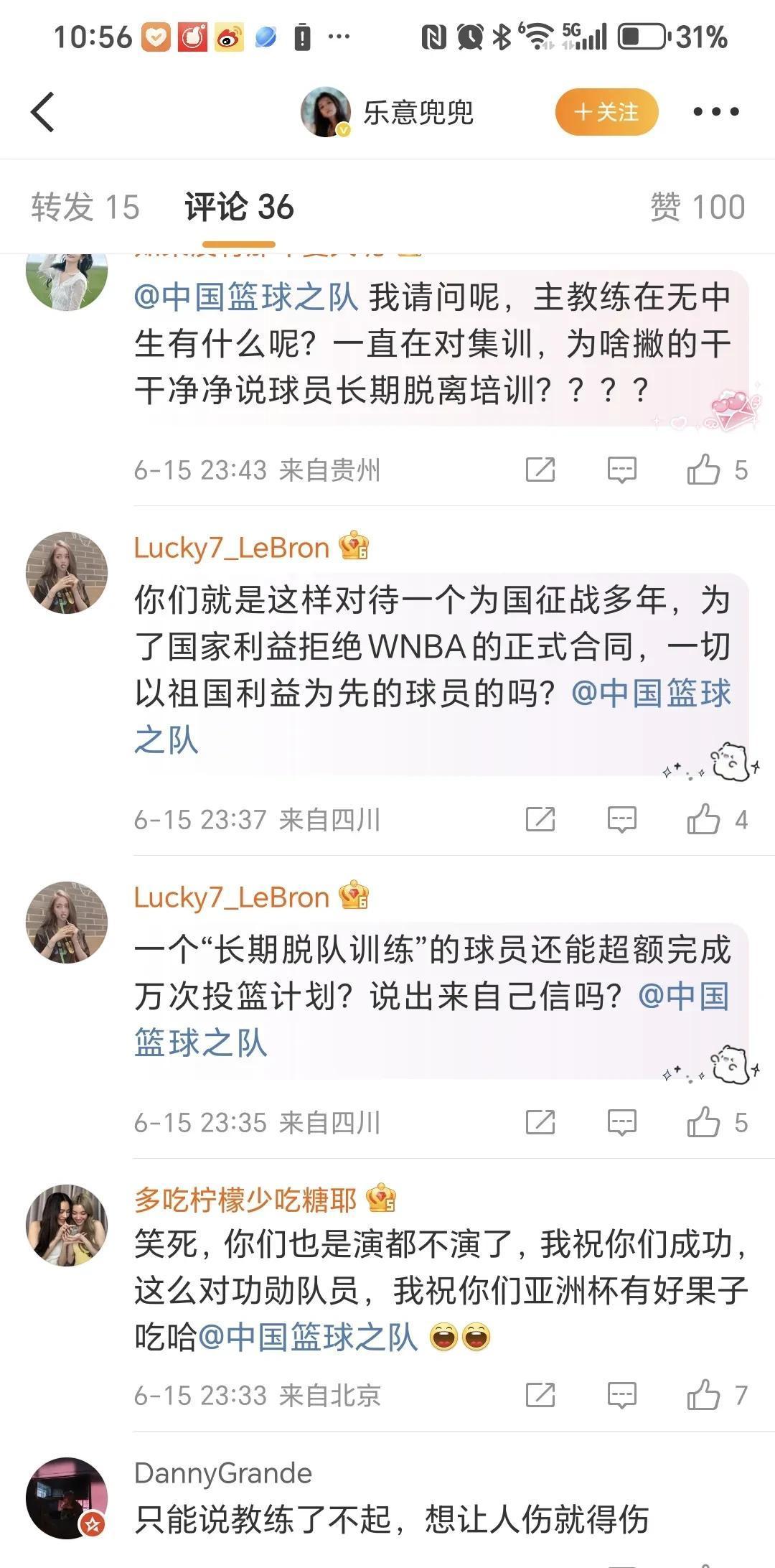
Task: Like 多吃柠檬少吃糖耶's comment
Action: click(704, 1395)
